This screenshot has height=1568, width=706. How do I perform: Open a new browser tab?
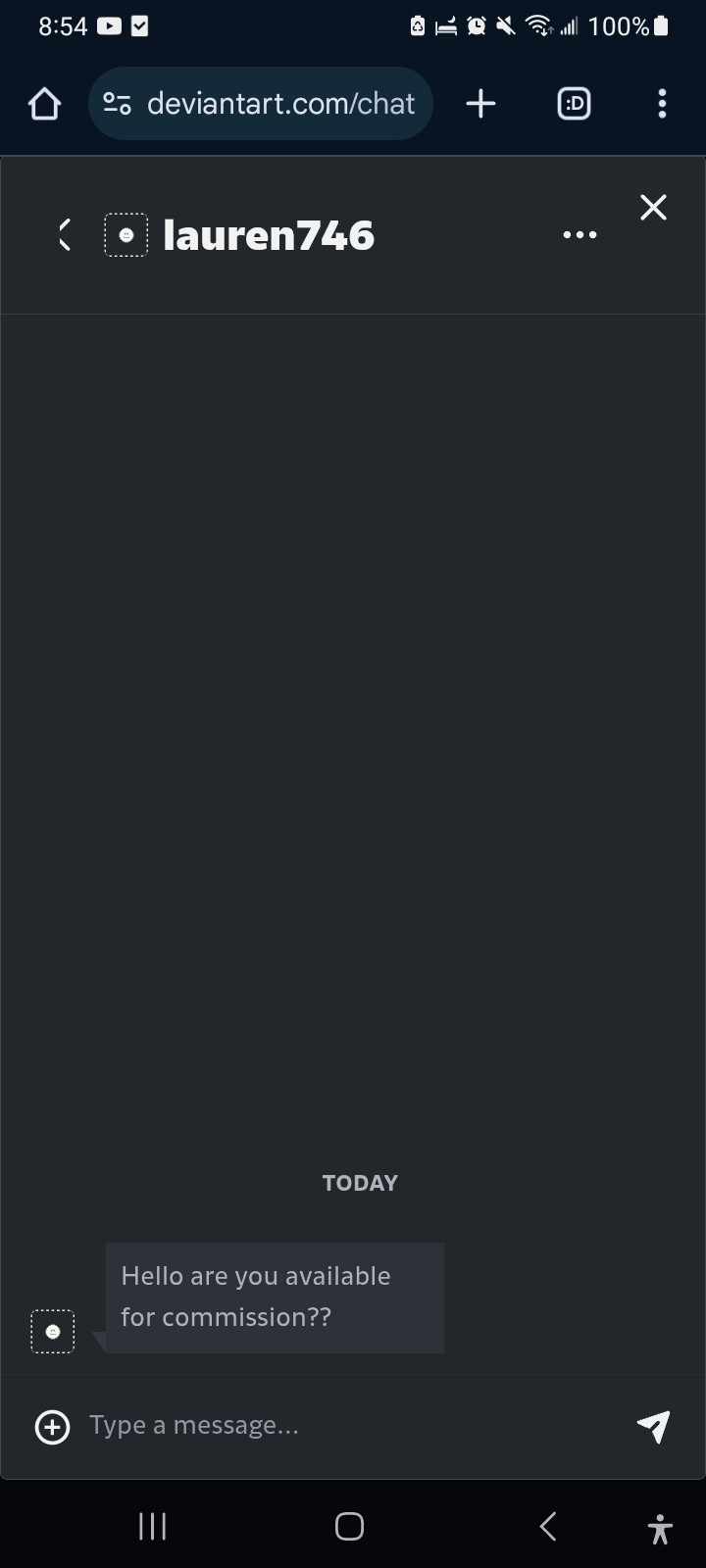(x=480, y=104)
